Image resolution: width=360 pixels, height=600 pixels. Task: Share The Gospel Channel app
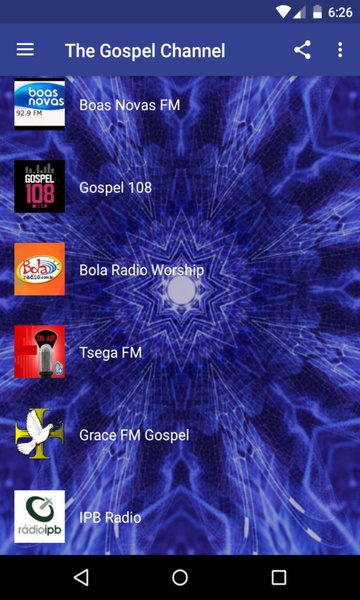tap(302, 50)
